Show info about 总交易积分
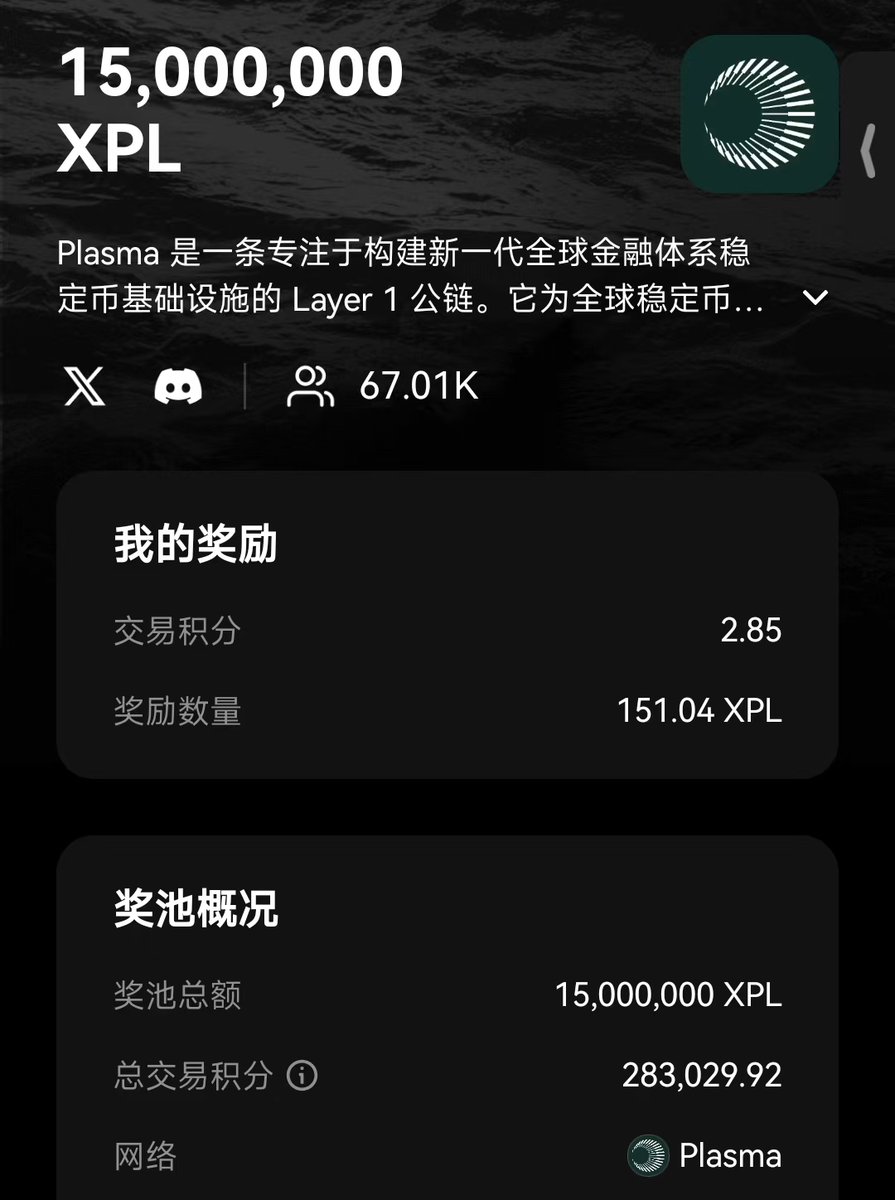This screenshot has height=1200, width=895. click(302, 1076)
